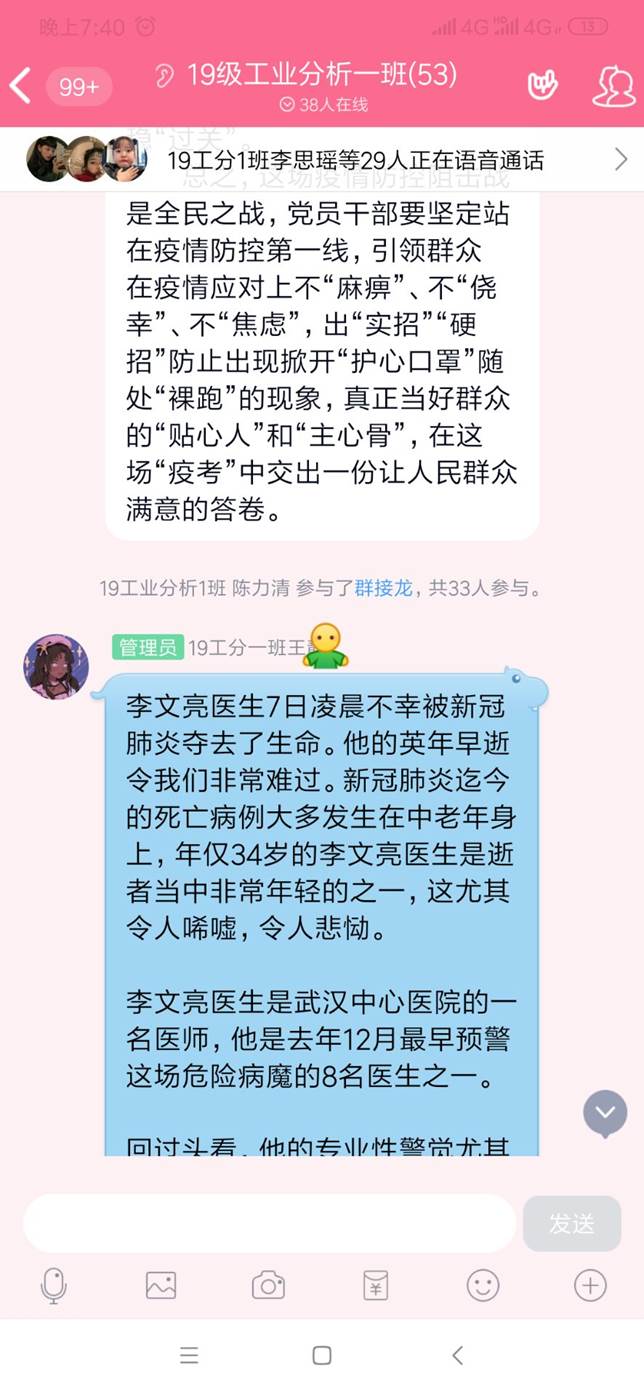Record a voice message with the microphone
This screenshot has width=644, height=1396.
point(53,1286)
